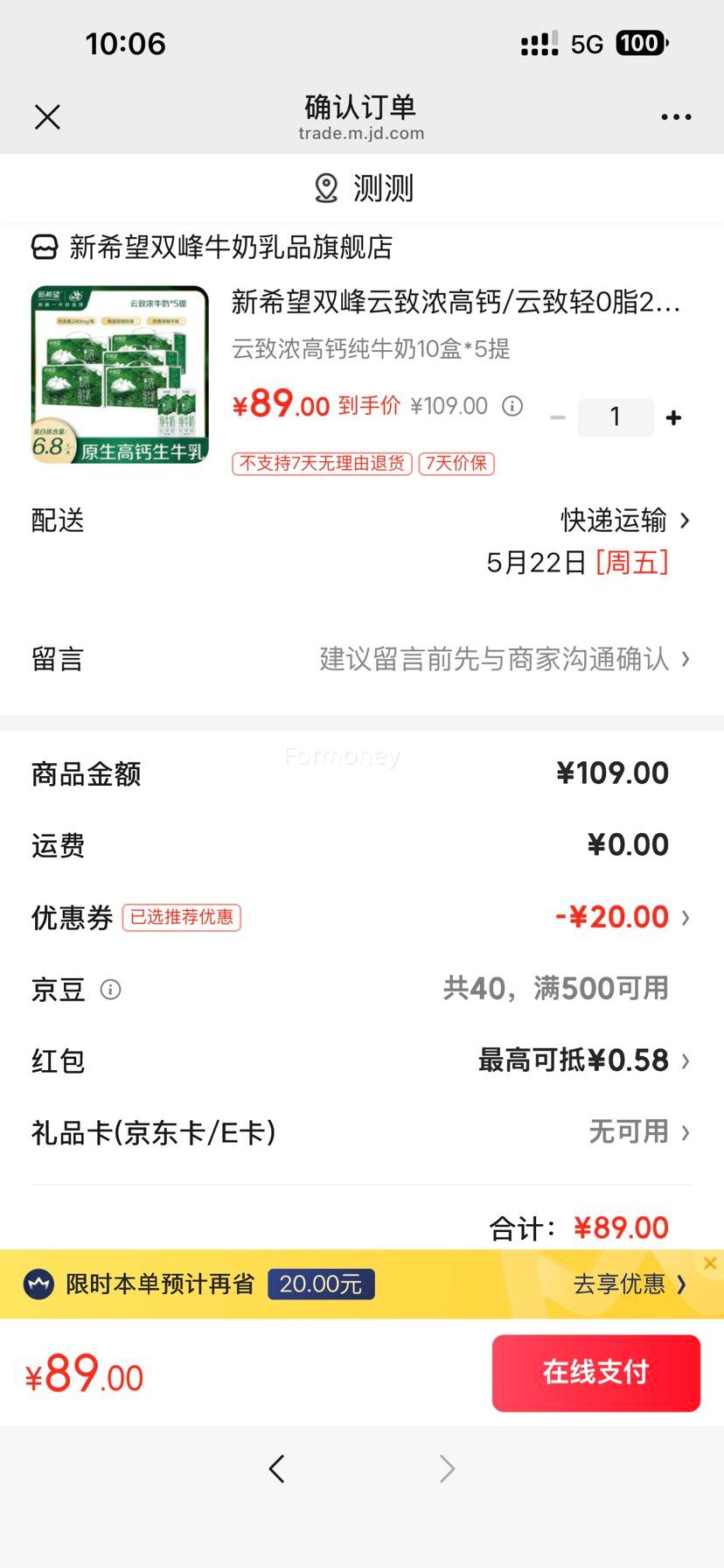724x1568 pixels.
Task: Open 礼品卡(京东卡/E卡) gift card row
Action: click(362, 1132)
